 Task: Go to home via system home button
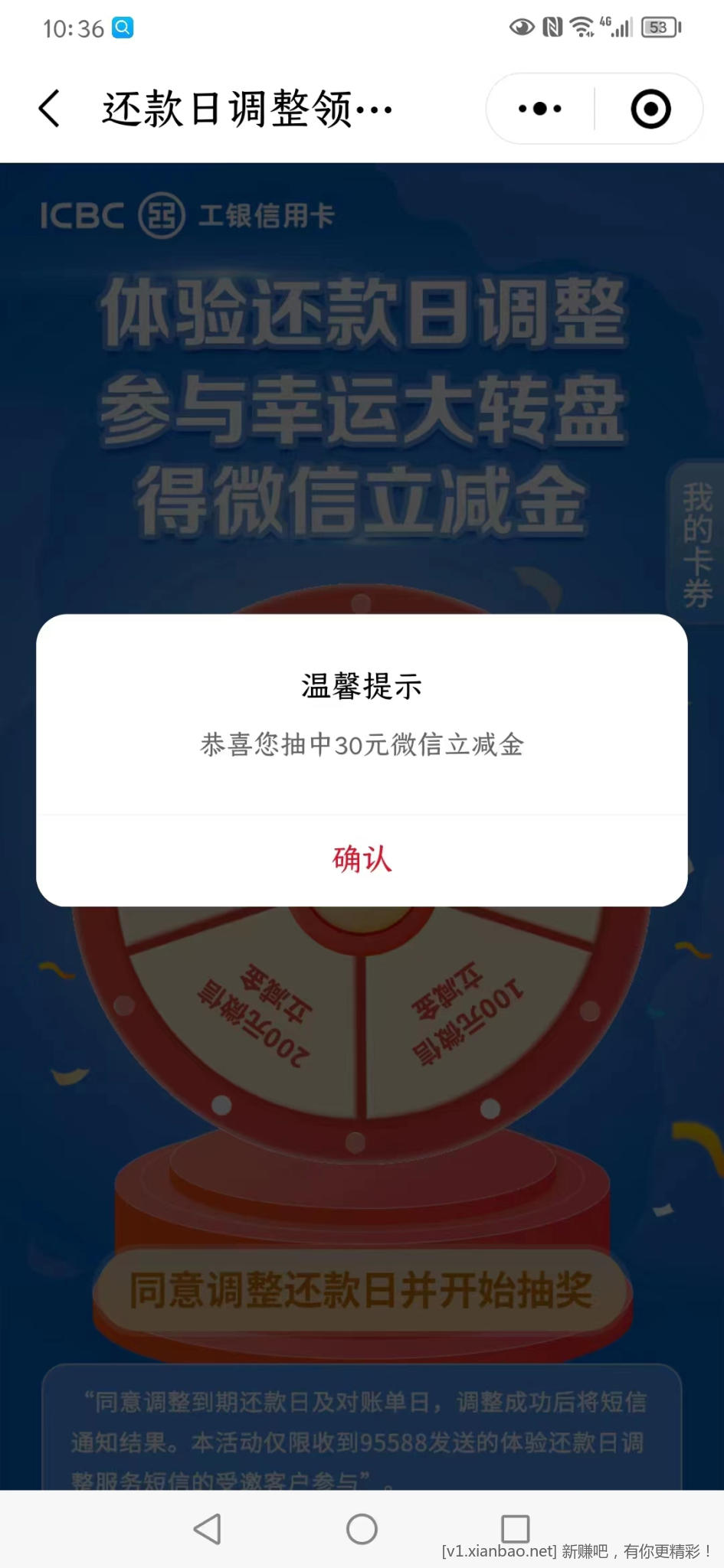[362, 1529]
